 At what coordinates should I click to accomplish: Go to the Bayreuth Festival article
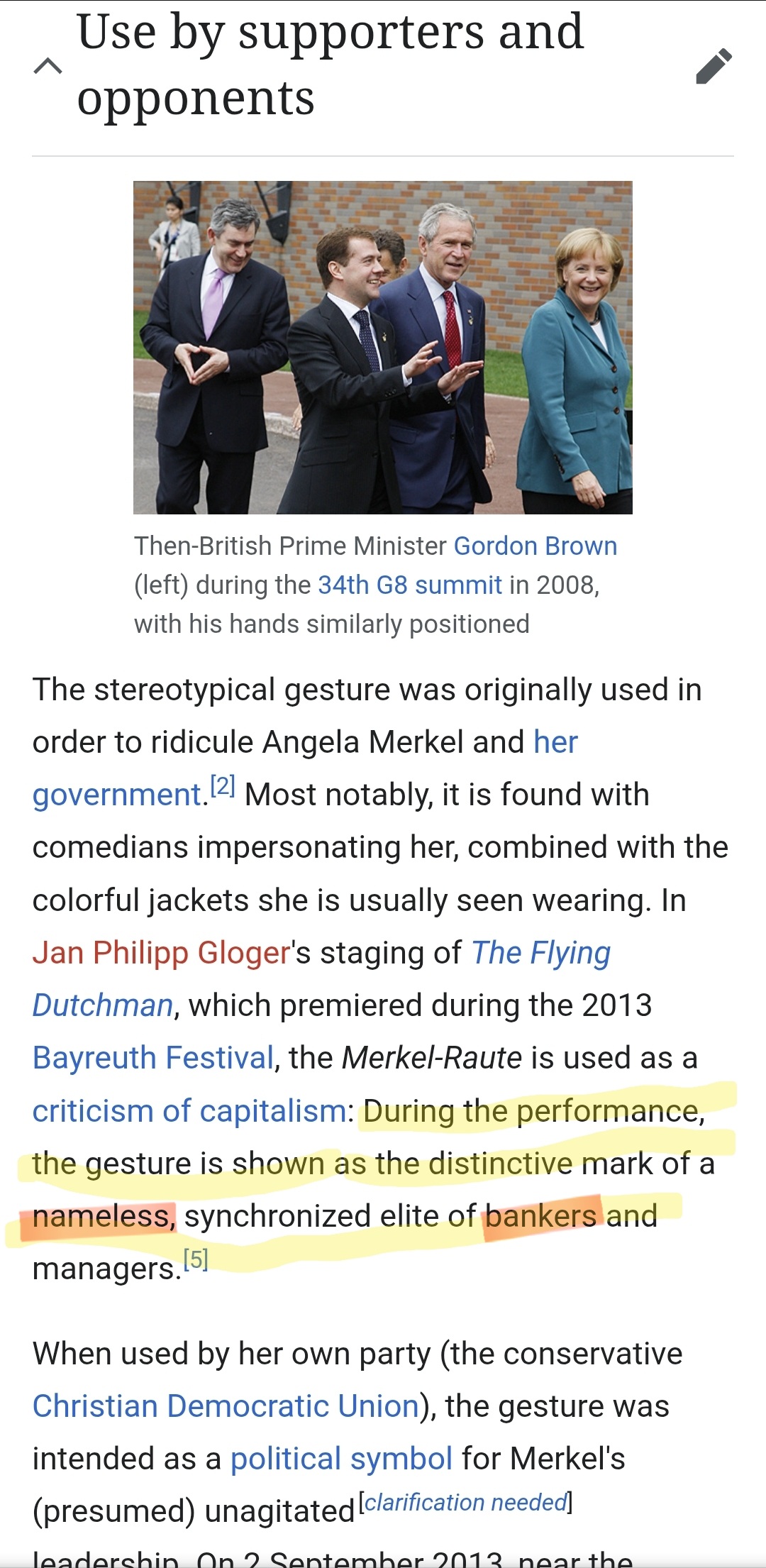153,1058
